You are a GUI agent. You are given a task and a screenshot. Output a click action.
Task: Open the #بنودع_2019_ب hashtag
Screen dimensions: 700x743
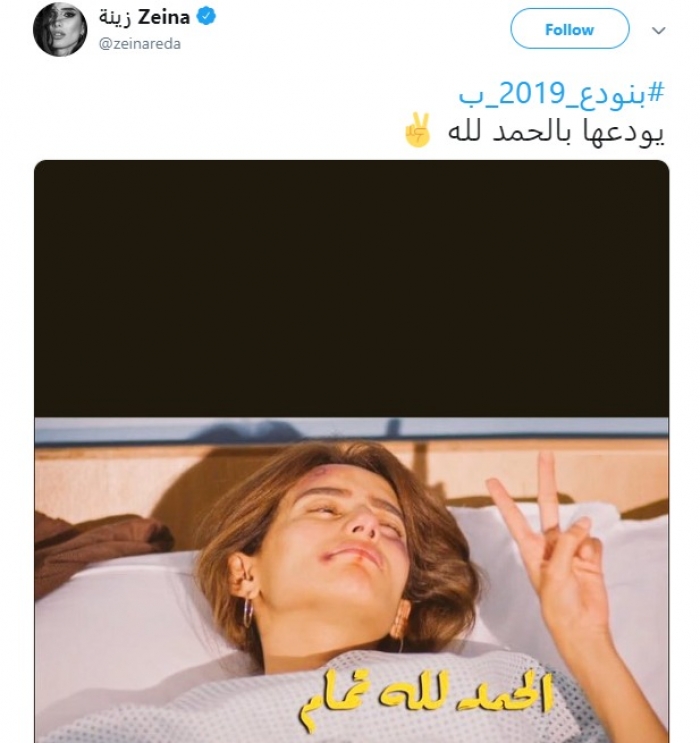coord(561,94)
